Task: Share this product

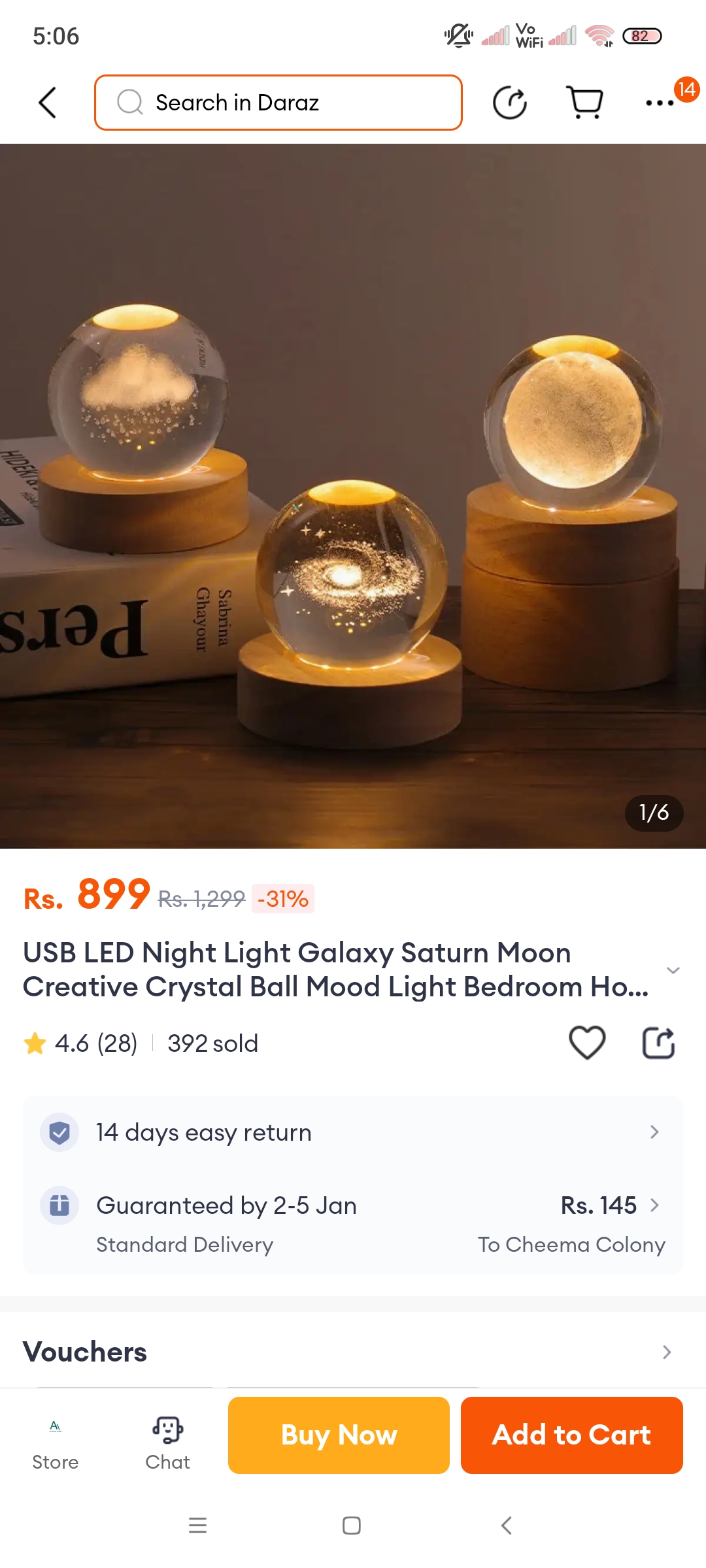Action: [658, 1043]
